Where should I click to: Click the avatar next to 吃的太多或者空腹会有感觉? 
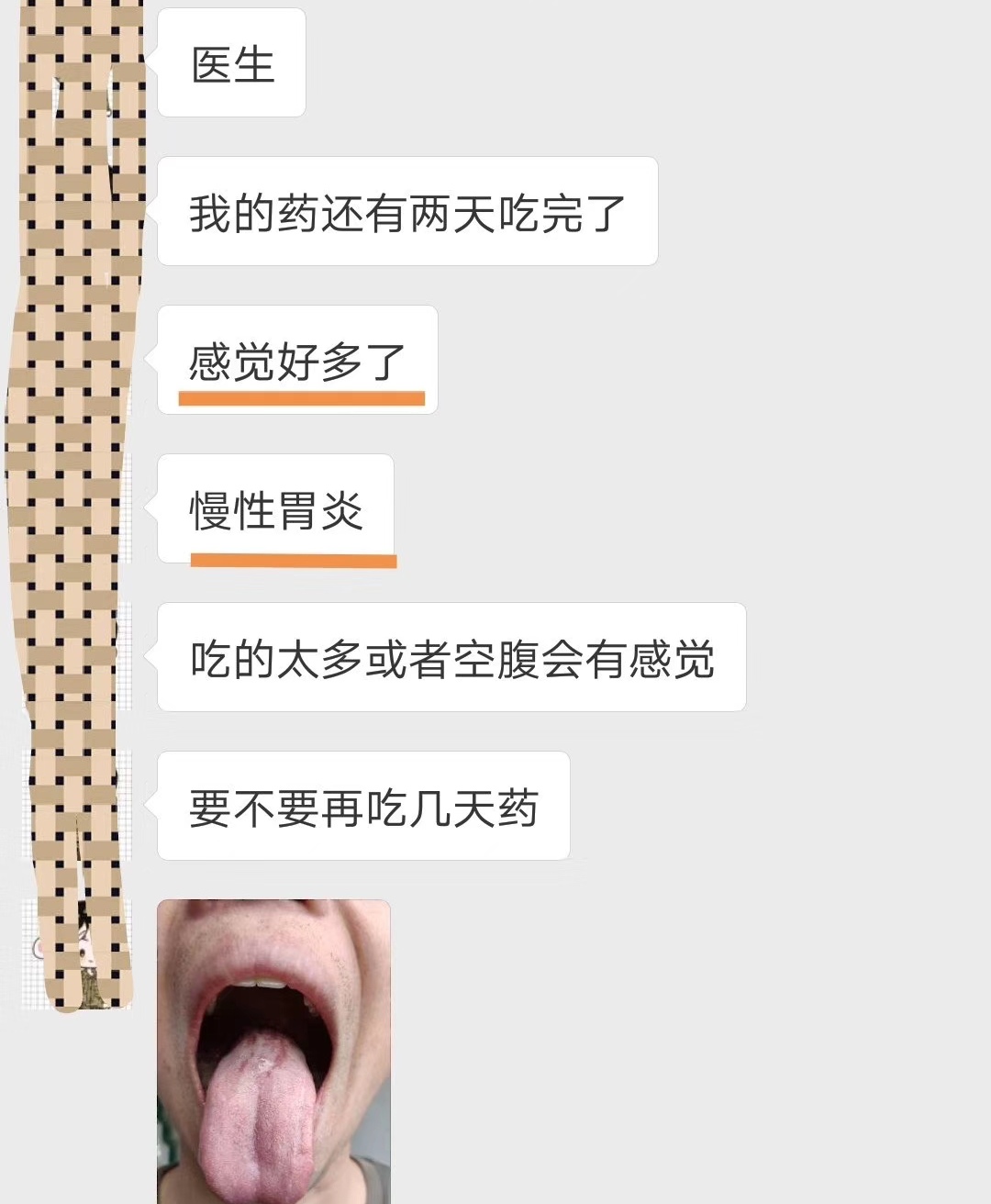(x=78, y=656)
